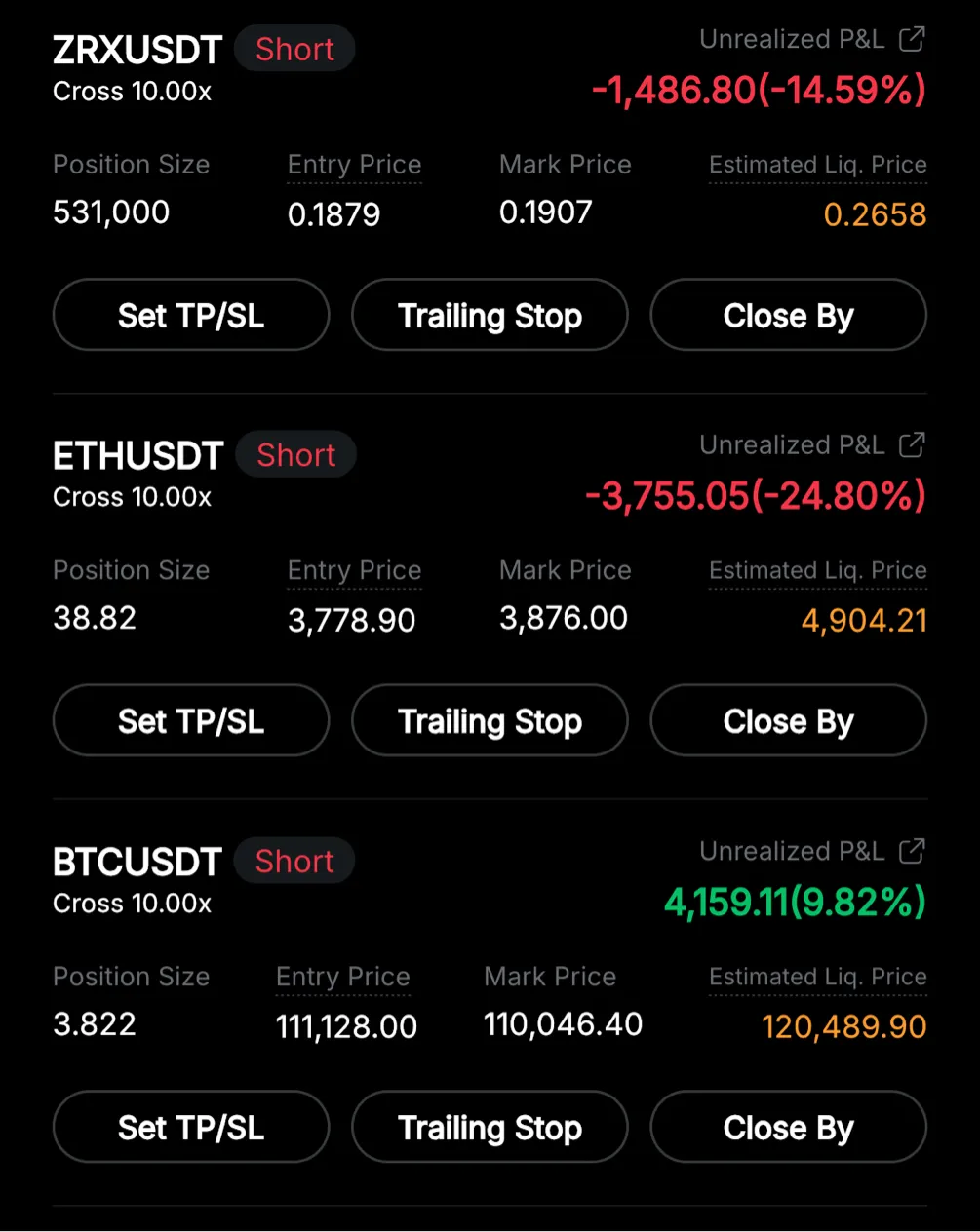Configure a Trailing Stop on BTCUSDT

click(x=490, y=1127)
